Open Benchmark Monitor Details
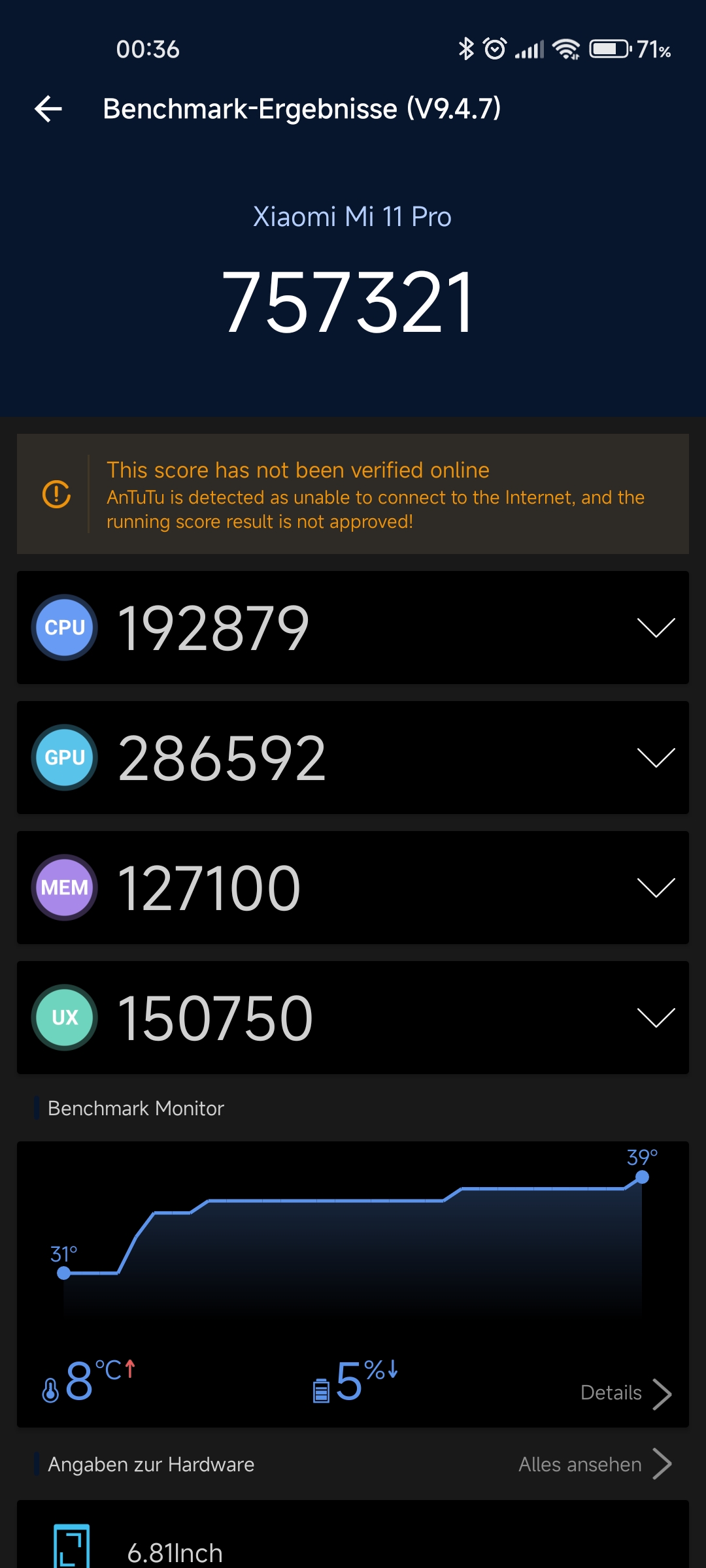The height and width of the screenshot is (1568, 706). [x=626, y=1393]
